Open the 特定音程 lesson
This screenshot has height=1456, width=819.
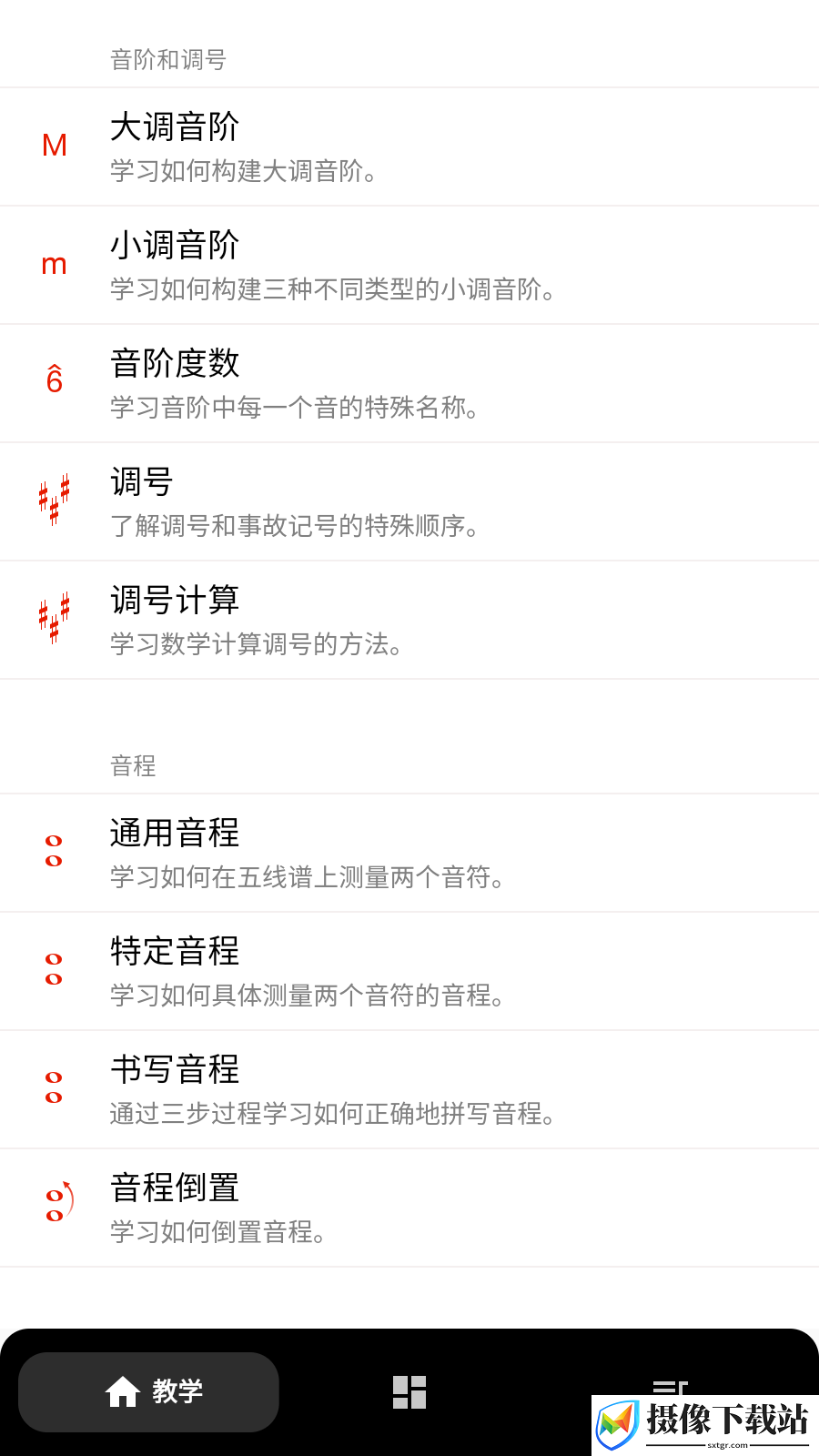pos(409,971)
